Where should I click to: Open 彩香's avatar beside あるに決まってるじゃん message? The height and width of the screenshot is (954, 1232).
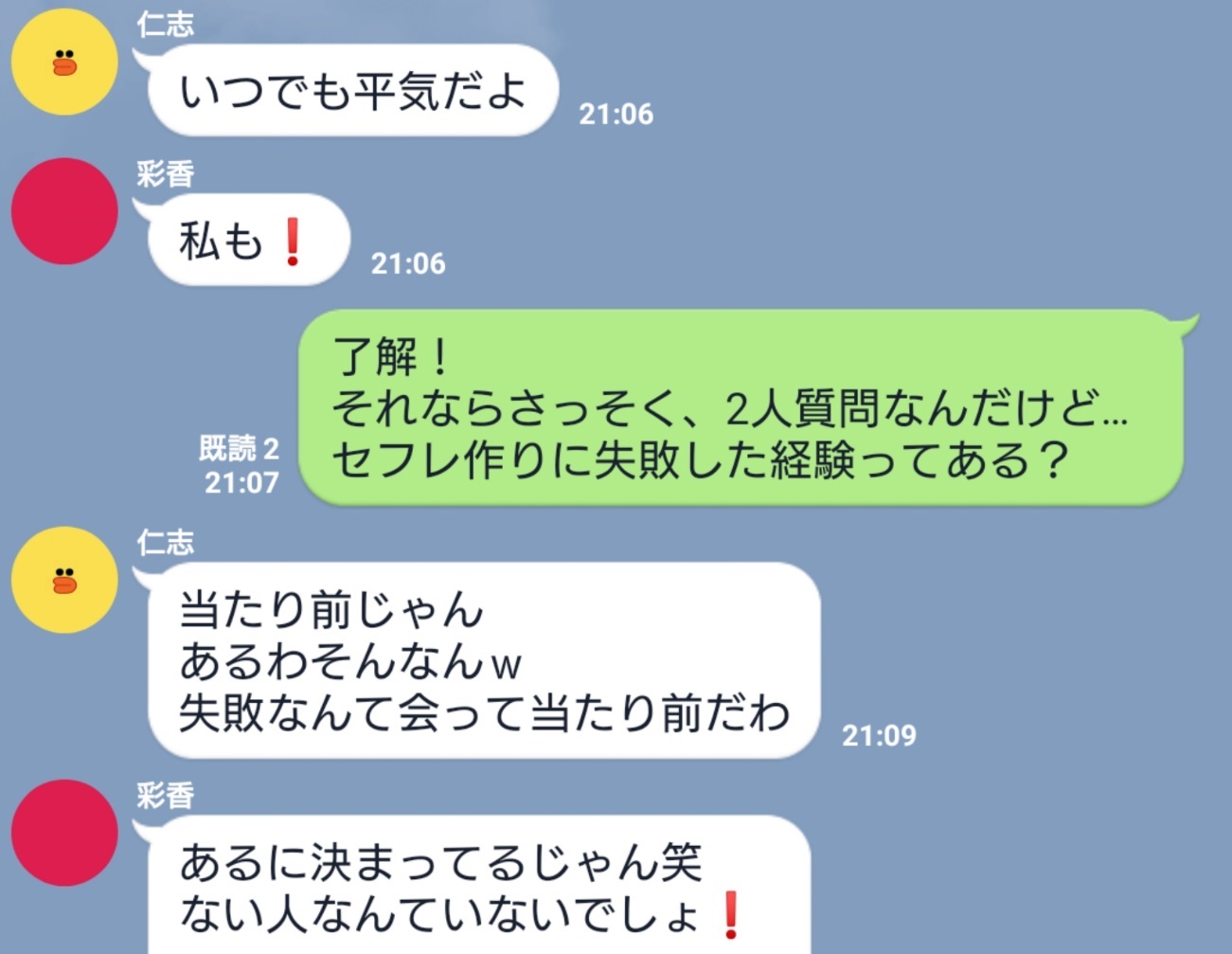pos(64,833)
